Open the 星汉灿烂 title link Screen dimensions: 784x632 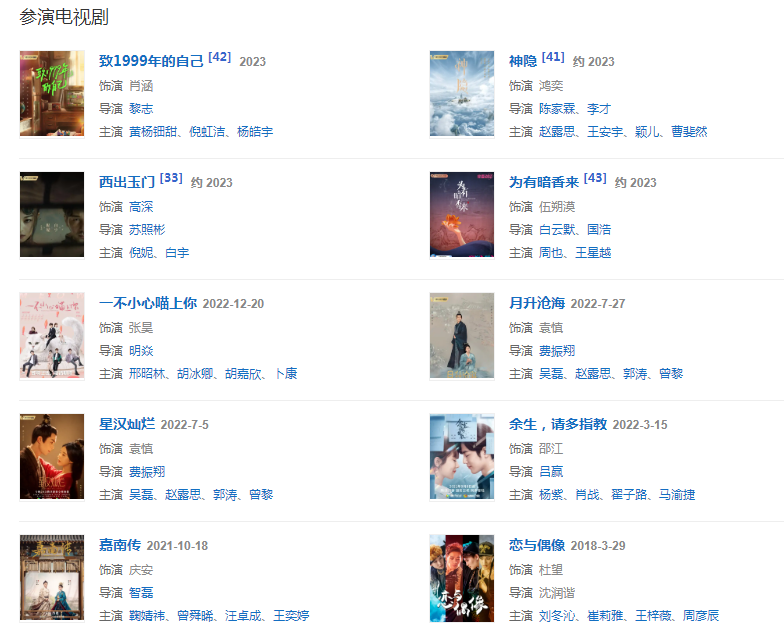[127, 424]
